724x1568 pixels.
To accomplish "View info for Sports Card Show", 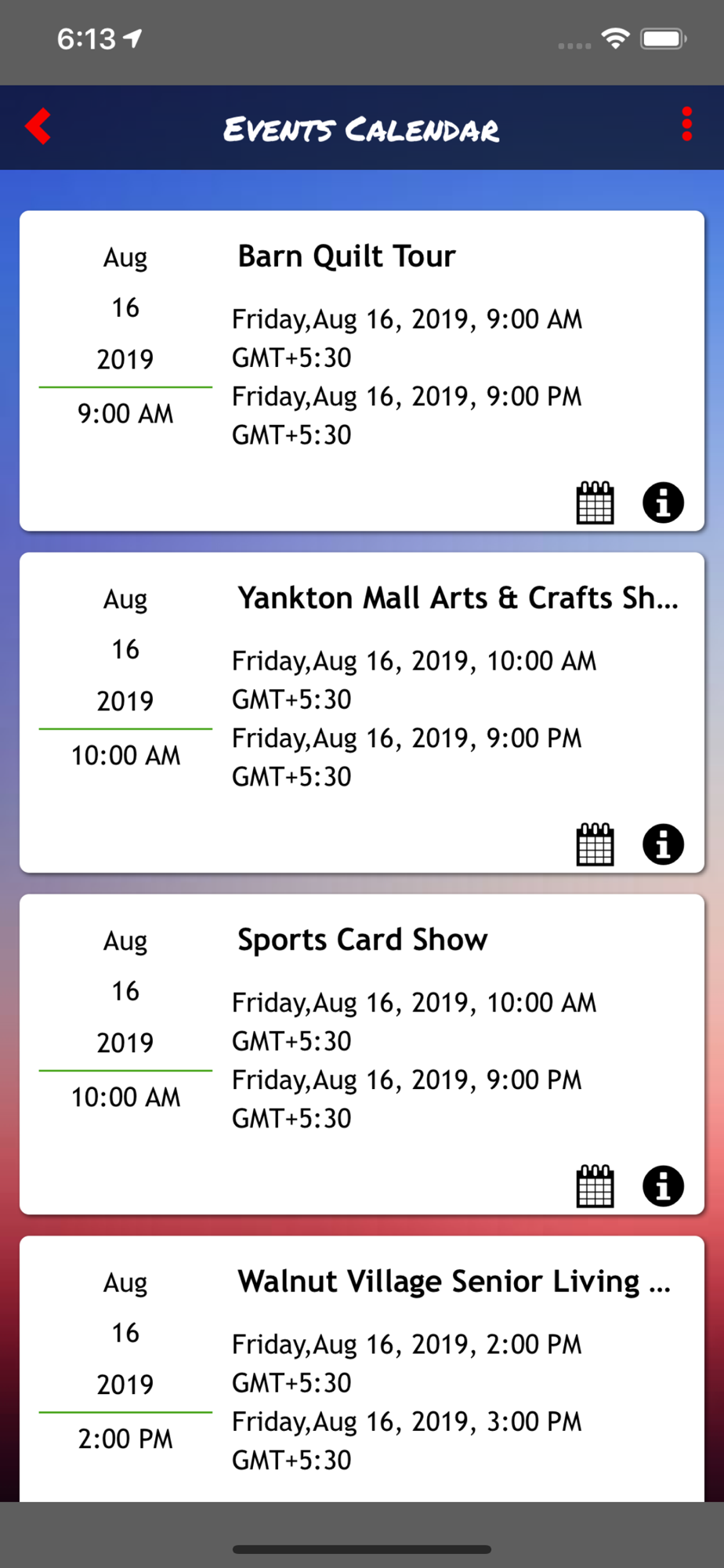I will (x=663, y=1186).
